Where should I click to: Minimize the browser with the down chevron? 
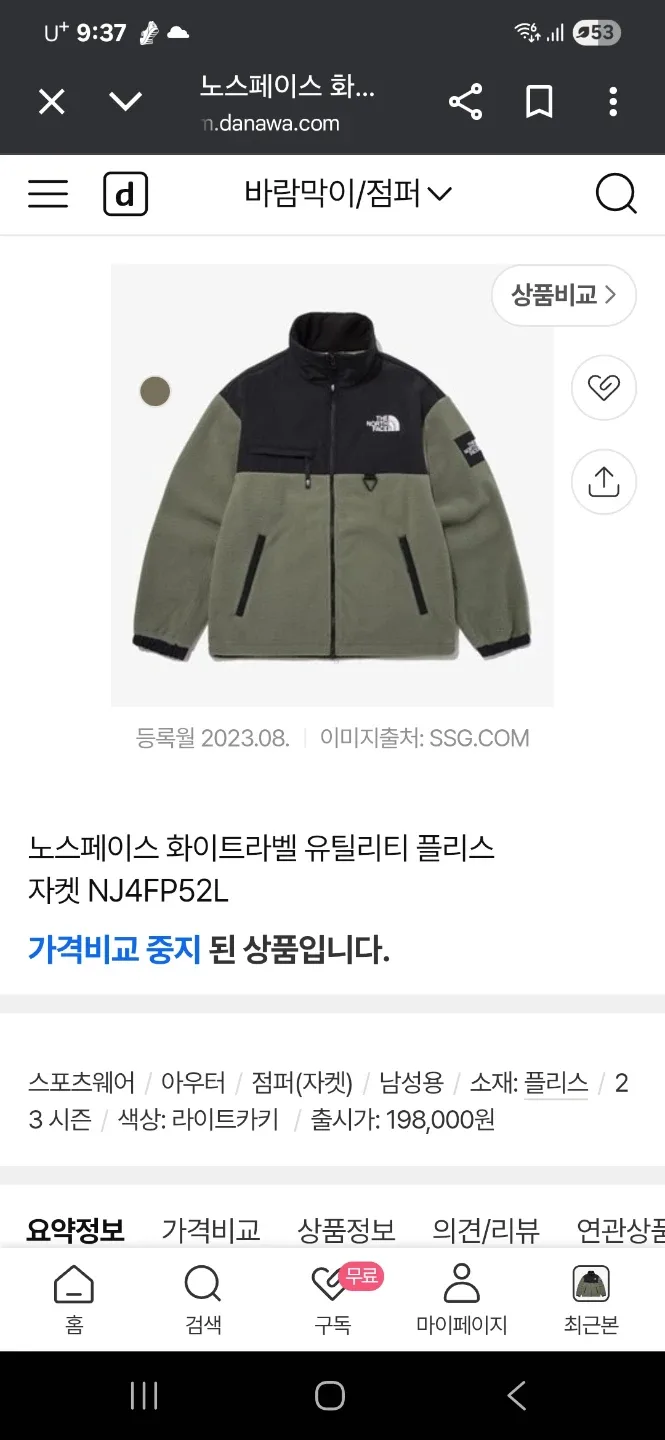[x=125, y=101]
